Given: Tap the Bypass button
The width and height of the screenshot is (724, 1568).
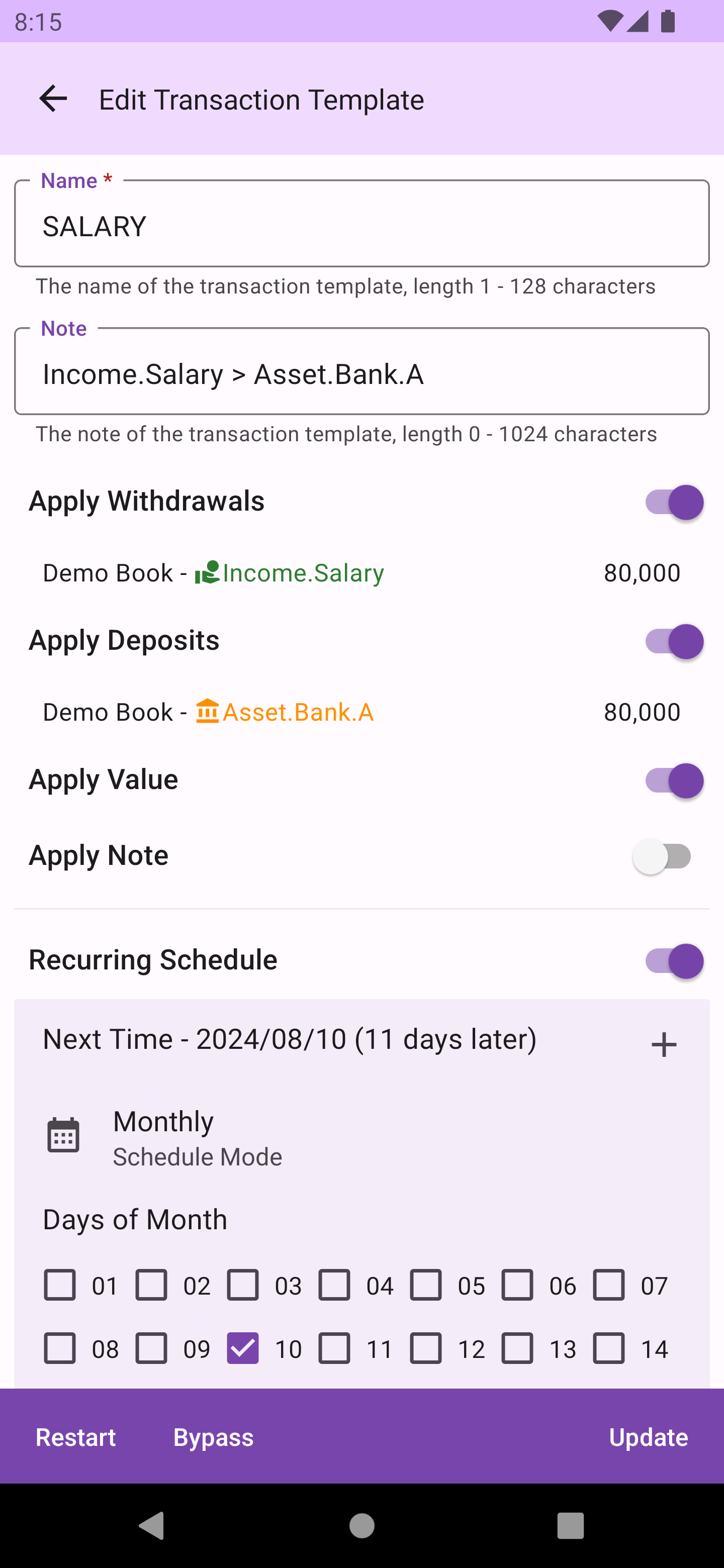Looking at the screenshot, I should pos(213,1437).
